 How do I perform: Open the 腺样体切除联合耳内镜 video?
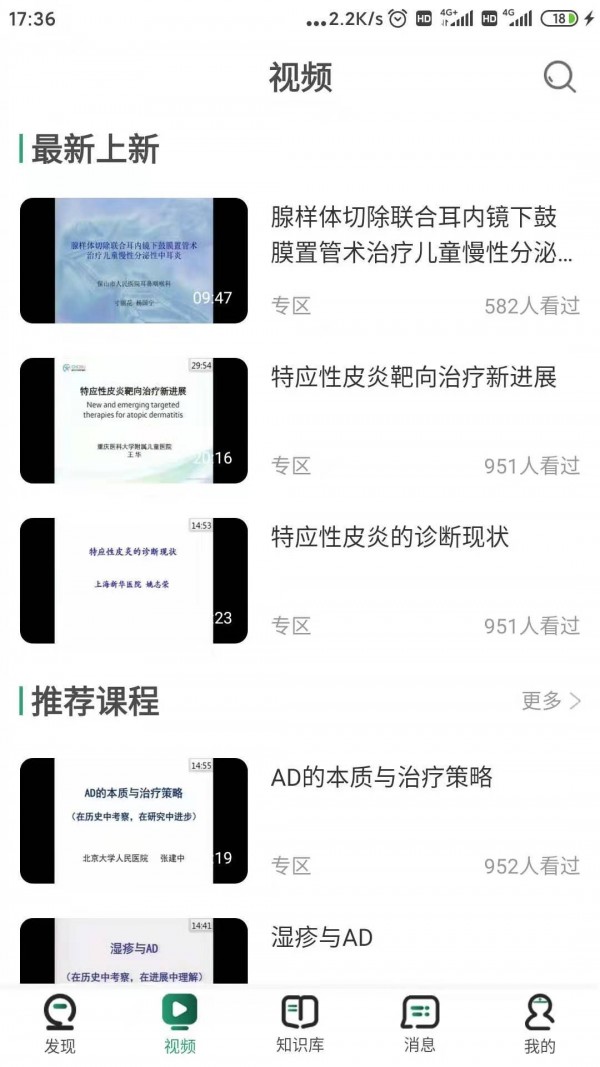coord(134,261)
